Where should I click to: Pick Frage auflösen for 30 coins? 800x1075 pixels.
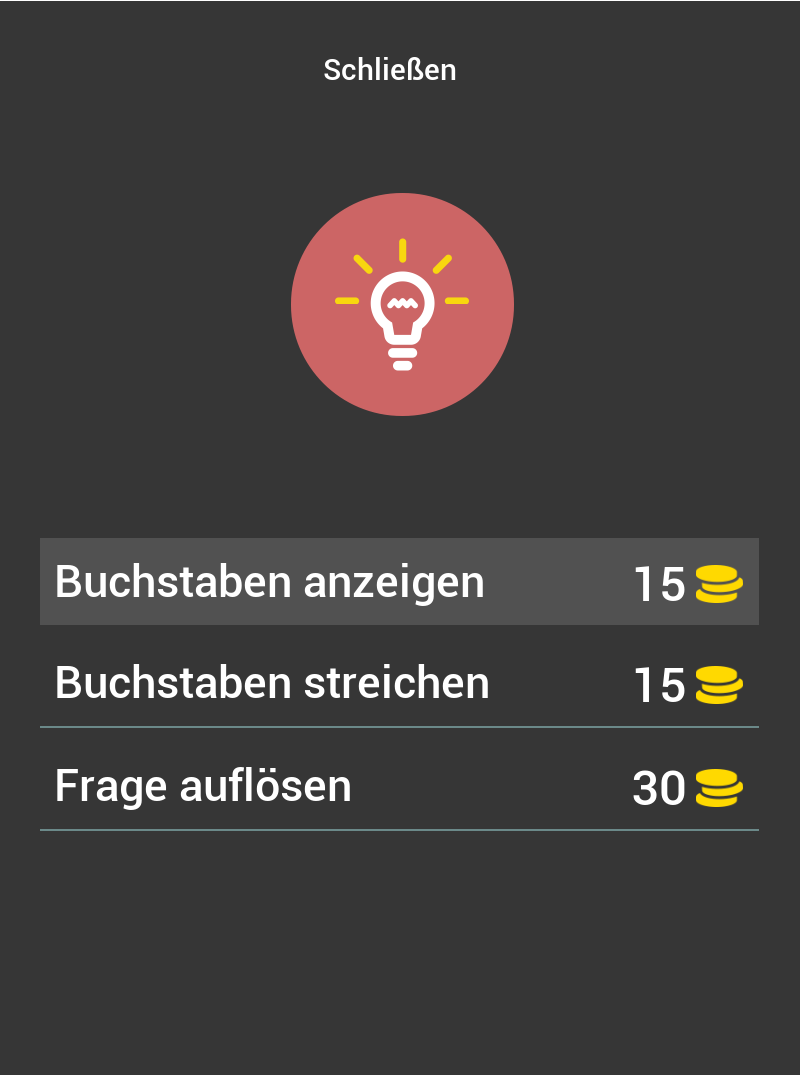pyautogui.click(x=399, y=786)
